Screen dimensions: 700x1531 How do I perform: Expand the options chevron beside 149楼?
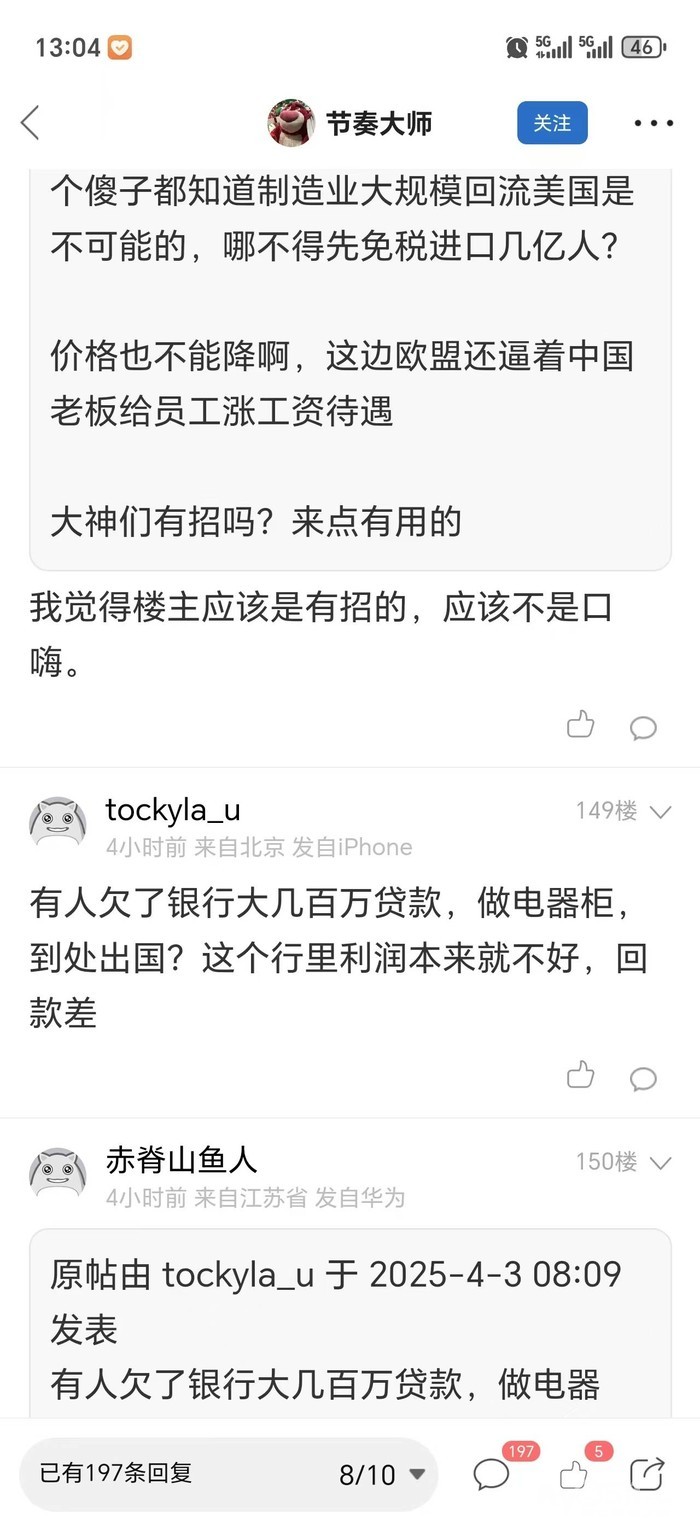[660, 812]
